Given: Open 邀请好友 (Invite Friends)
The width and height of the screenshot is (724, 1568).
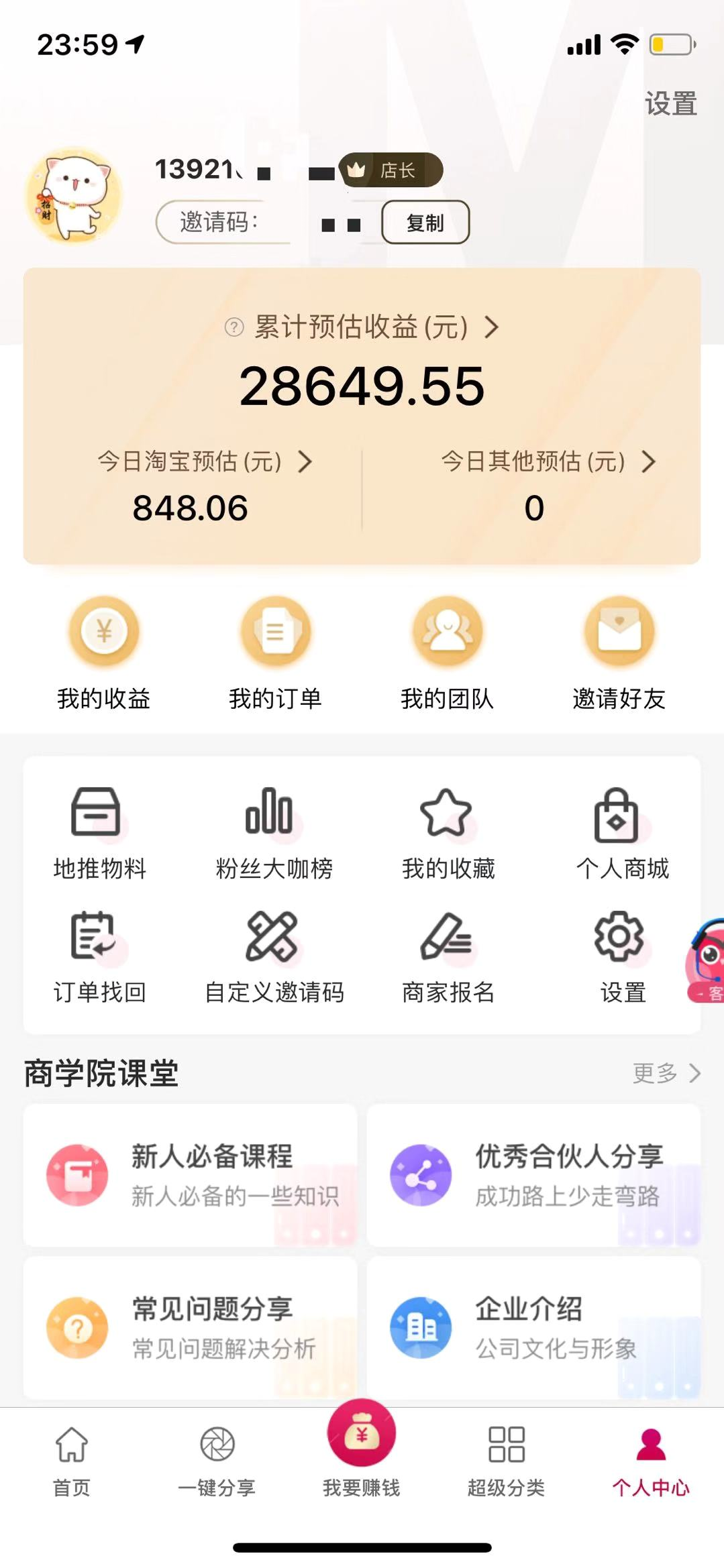Looking at the screenshot, I should pos(619,654).
